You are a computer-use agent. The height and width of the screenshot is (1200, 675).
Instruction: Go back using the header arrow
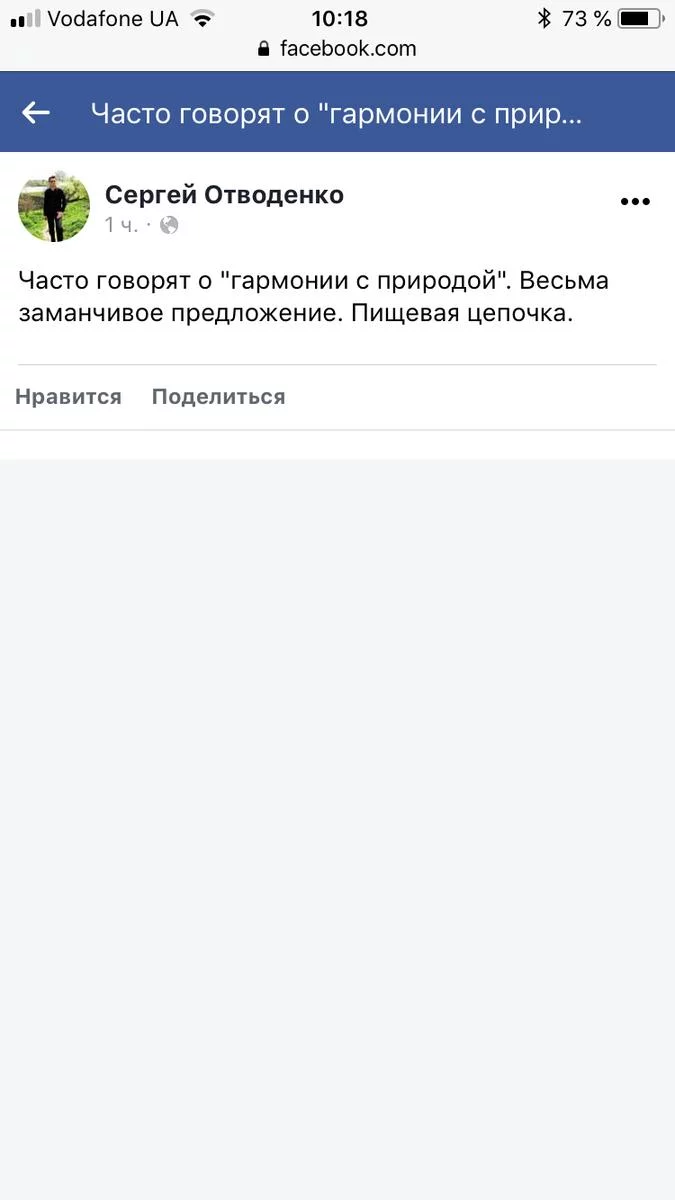point(36,113)
